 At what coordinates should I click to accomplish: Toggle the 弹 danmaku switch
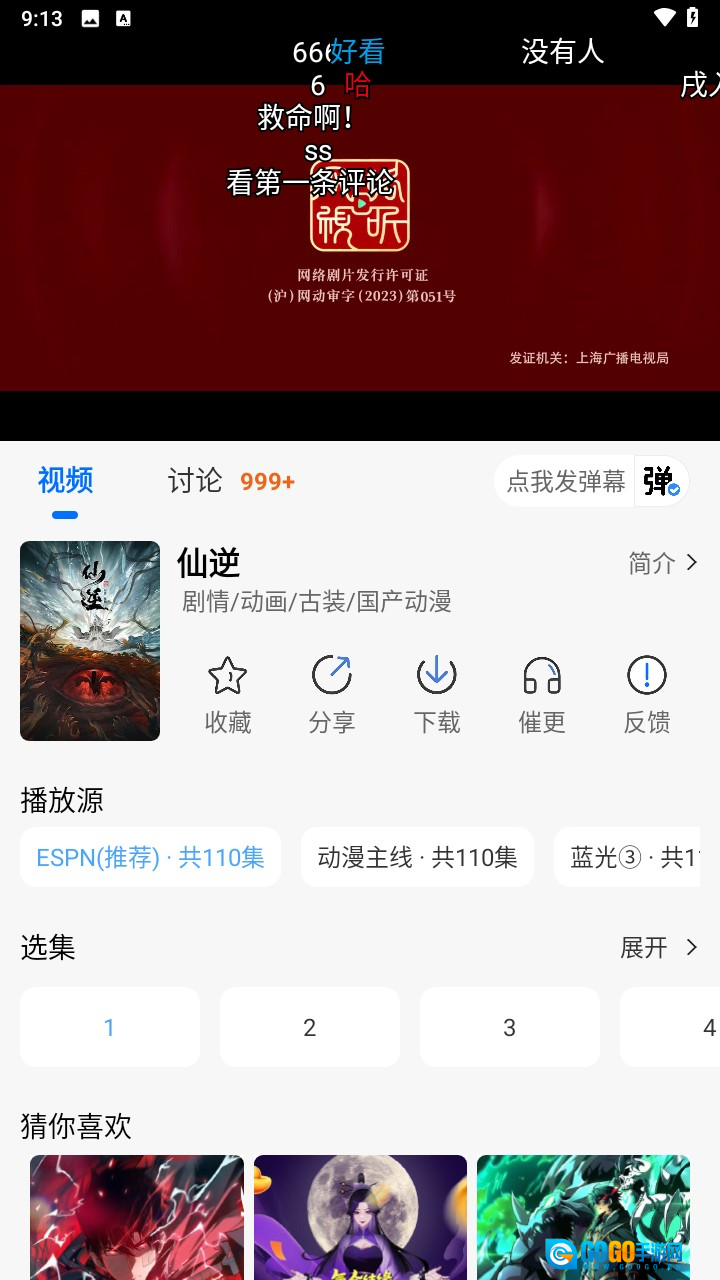[x=661, y=481]
